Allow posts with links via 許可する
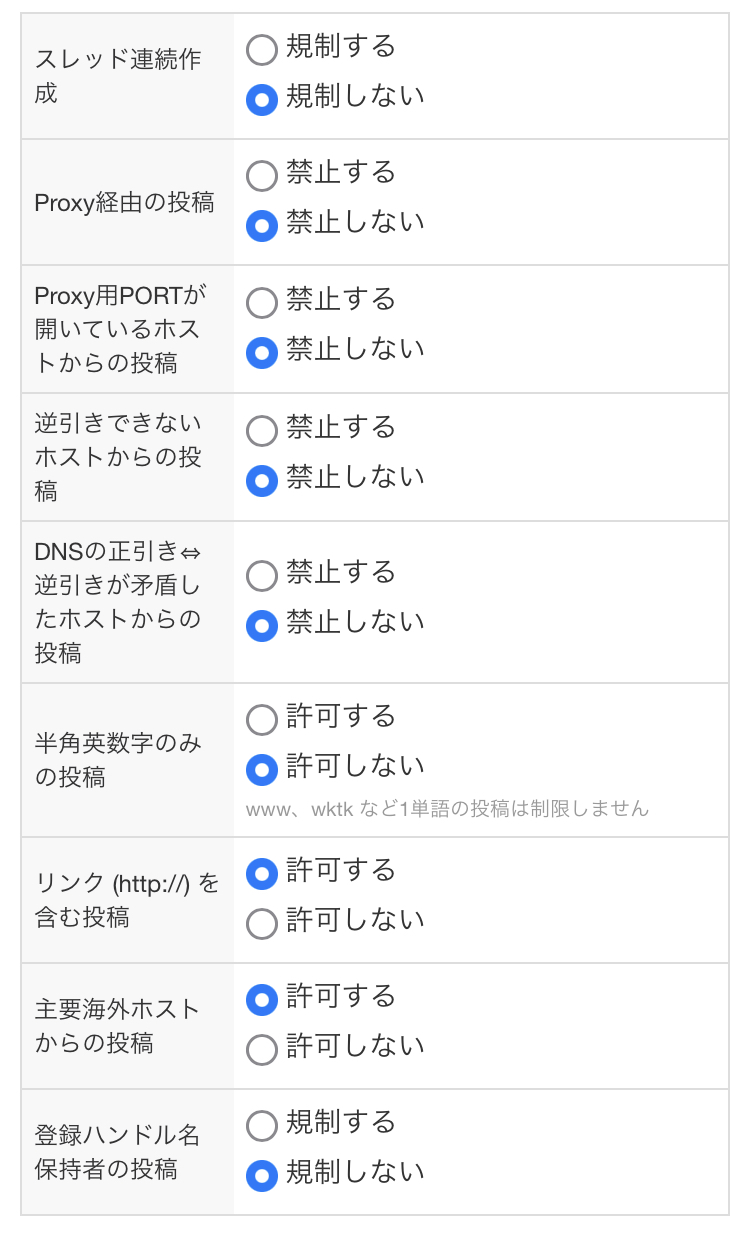This screenshot has width=750, height=1235. [262, 874]
